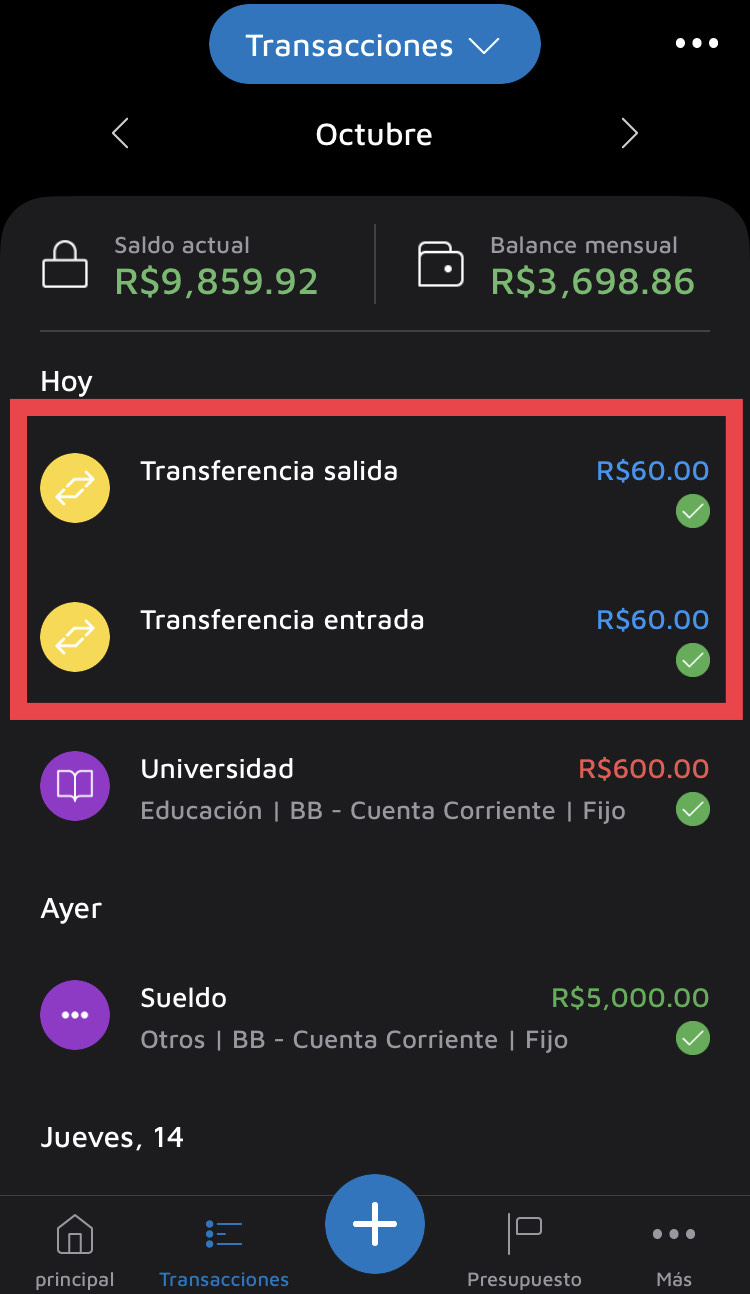Go to the next month arrow
This screenshot has height=1294, width=750.
point(629,134)
